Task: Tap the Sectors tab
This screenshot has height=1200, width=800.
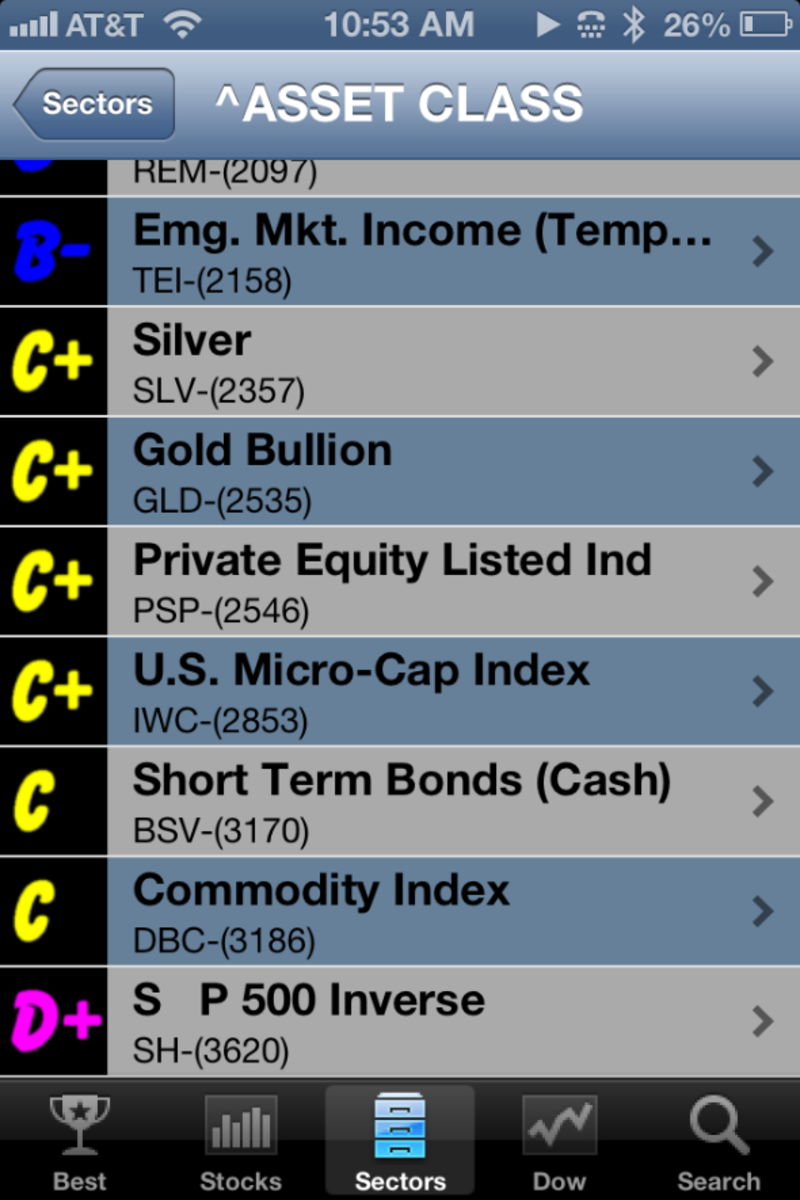Action: pos(400,1142)
